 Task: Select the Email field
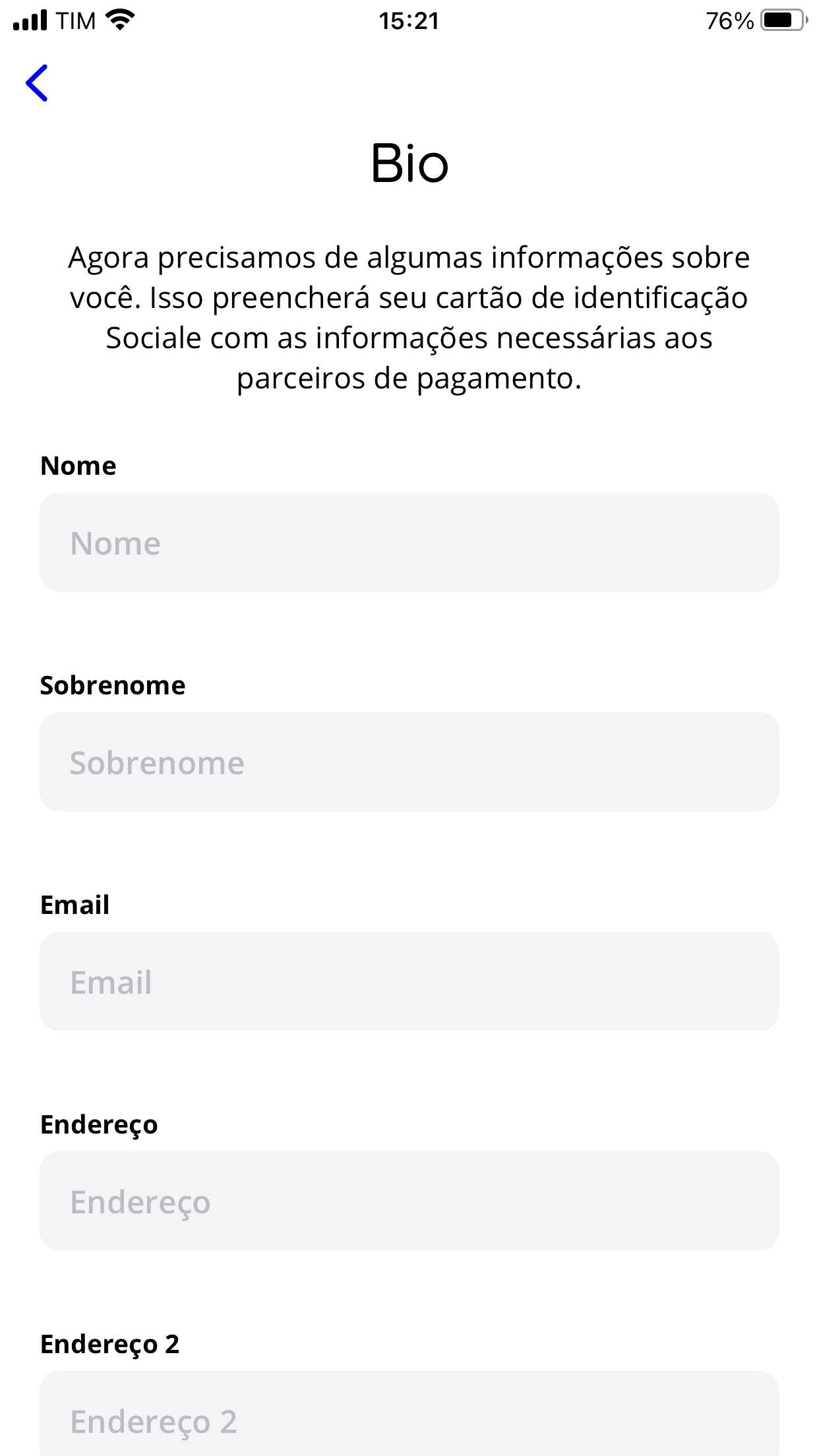(409, 981)
